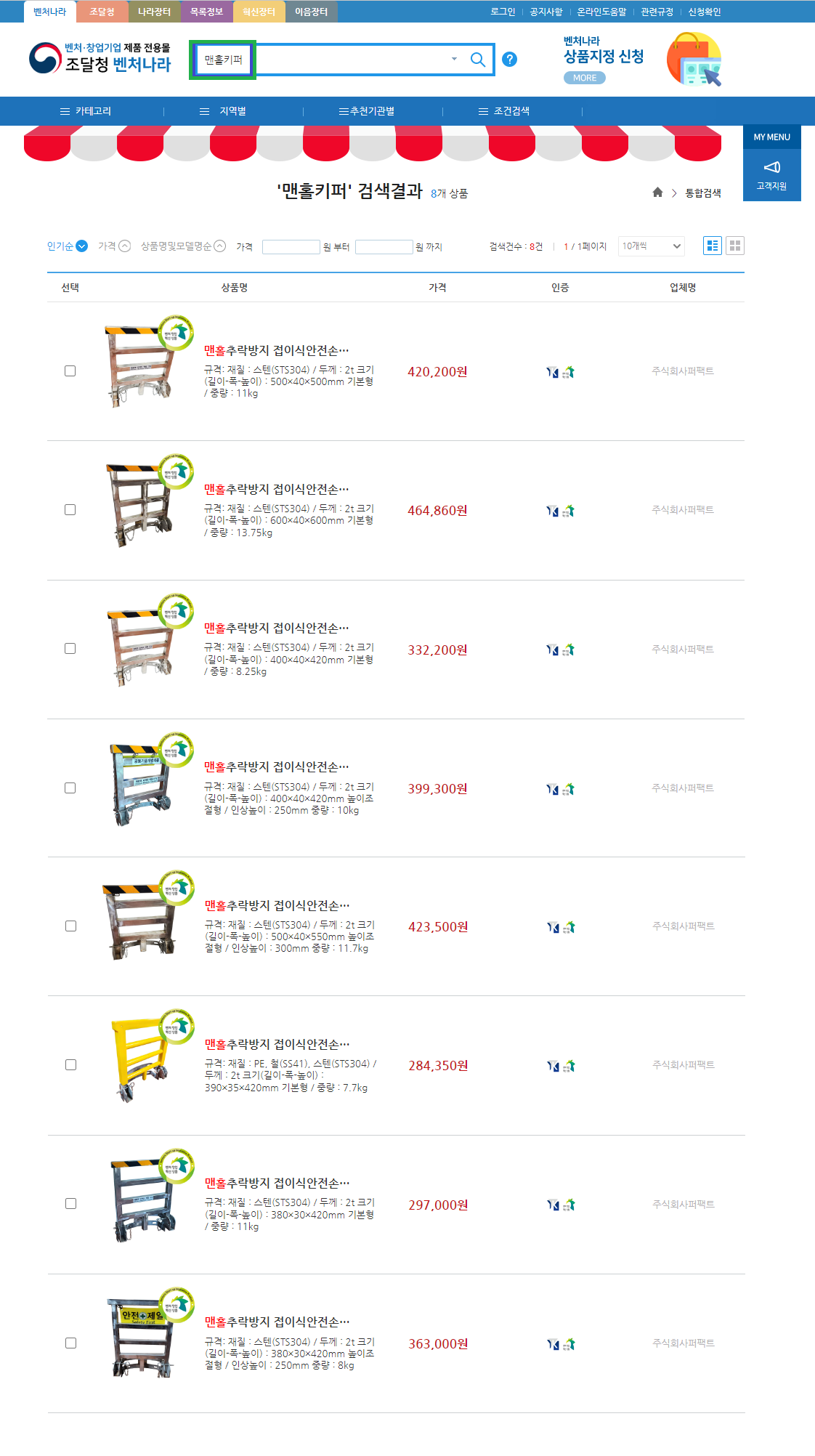The height and width of the screenshot is (1456, 815).
Task: Open the 363,000원 product listing
Action: [x=277, y=1322]
